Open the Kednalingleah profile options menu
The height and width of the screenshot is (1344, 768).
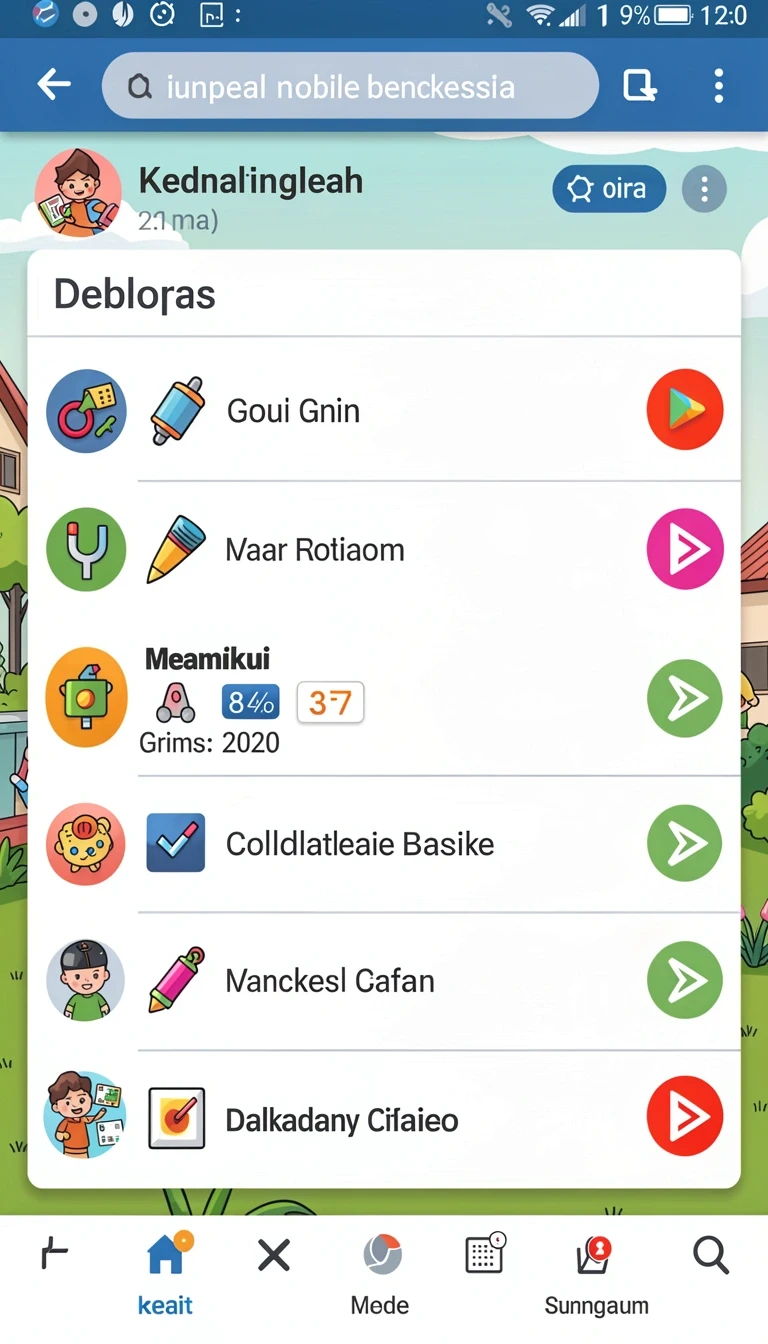coord(704,189)
